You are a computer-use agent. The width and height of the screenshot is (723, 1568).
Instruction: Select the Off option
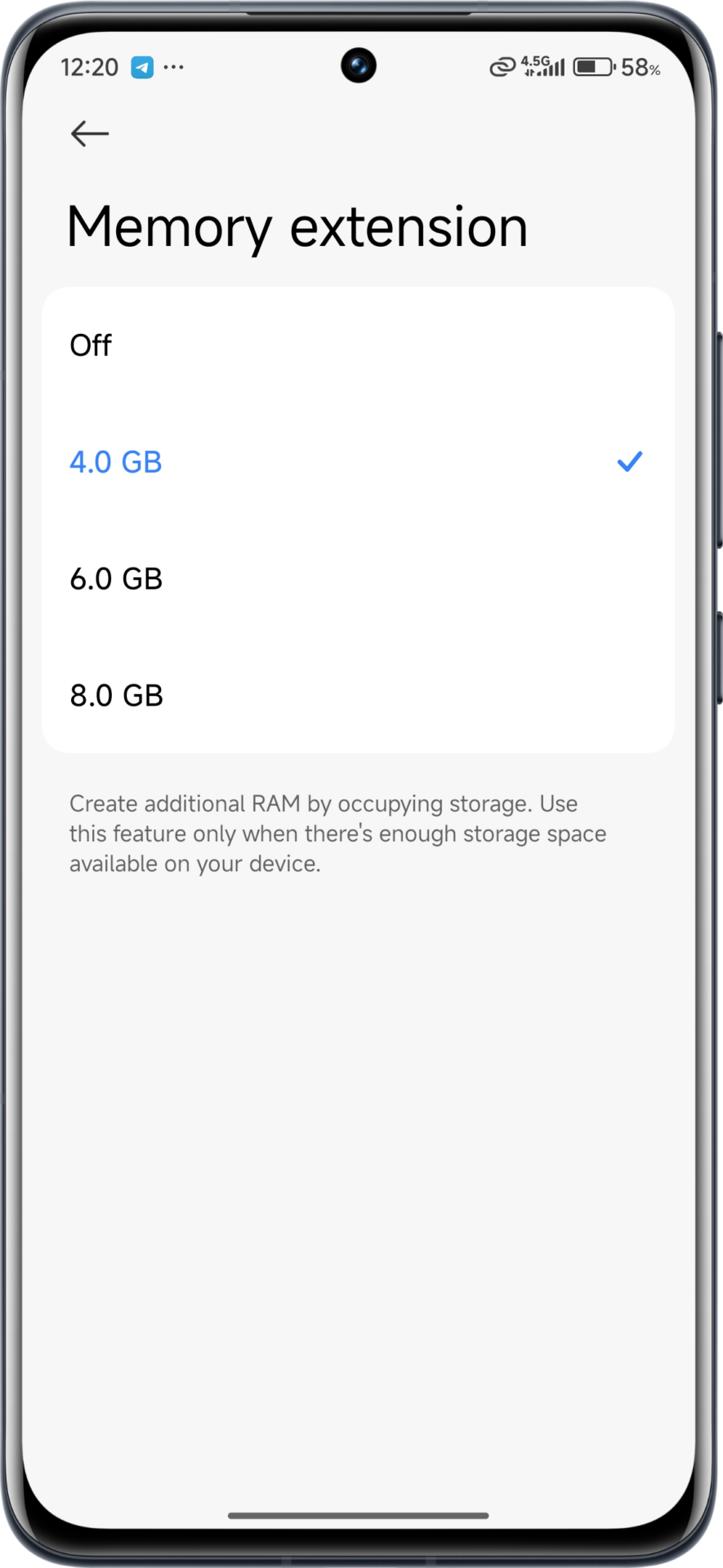[91, 345]
